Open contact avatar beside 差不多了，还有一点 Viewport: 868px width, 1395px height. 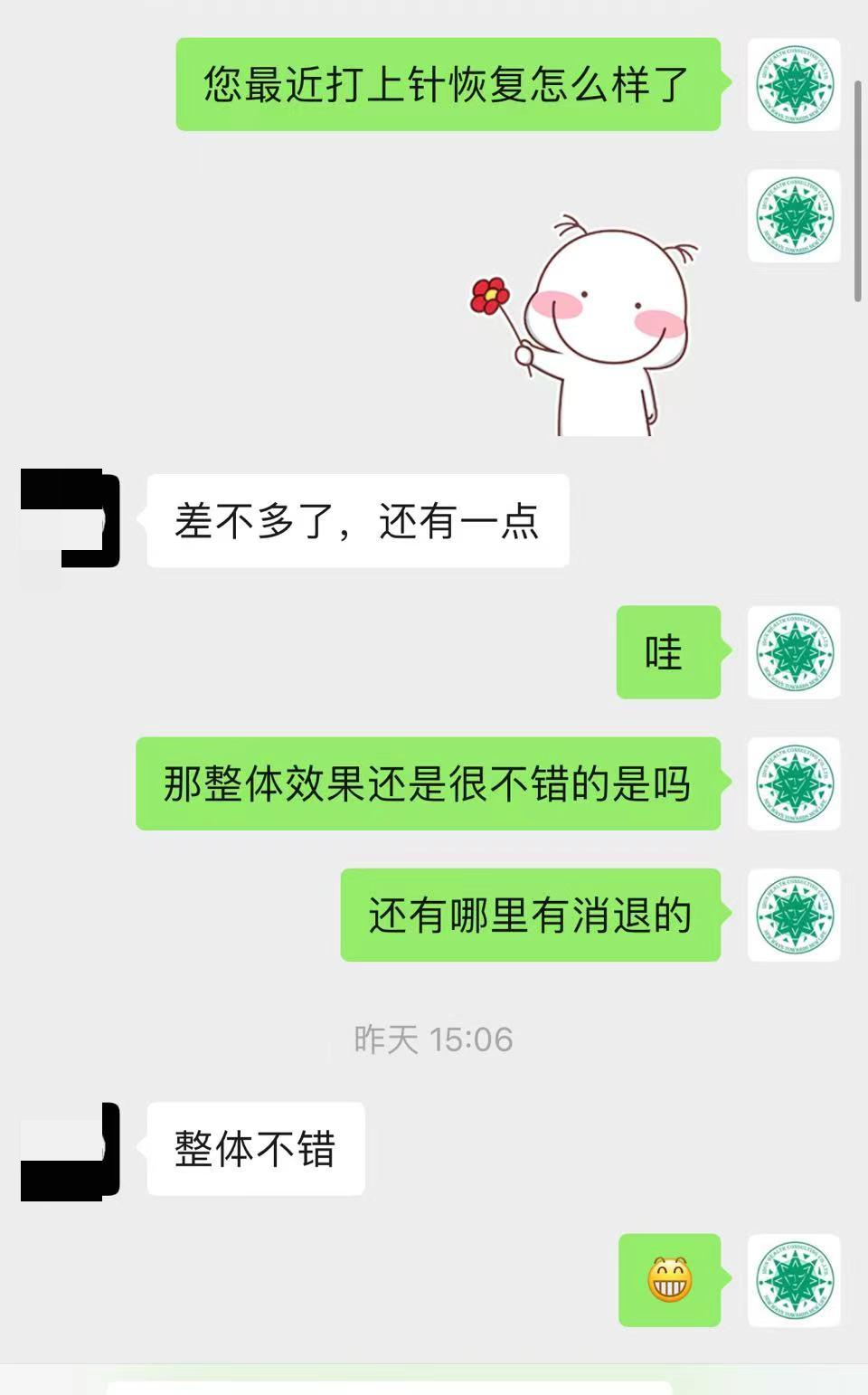[x=71, y=519]
